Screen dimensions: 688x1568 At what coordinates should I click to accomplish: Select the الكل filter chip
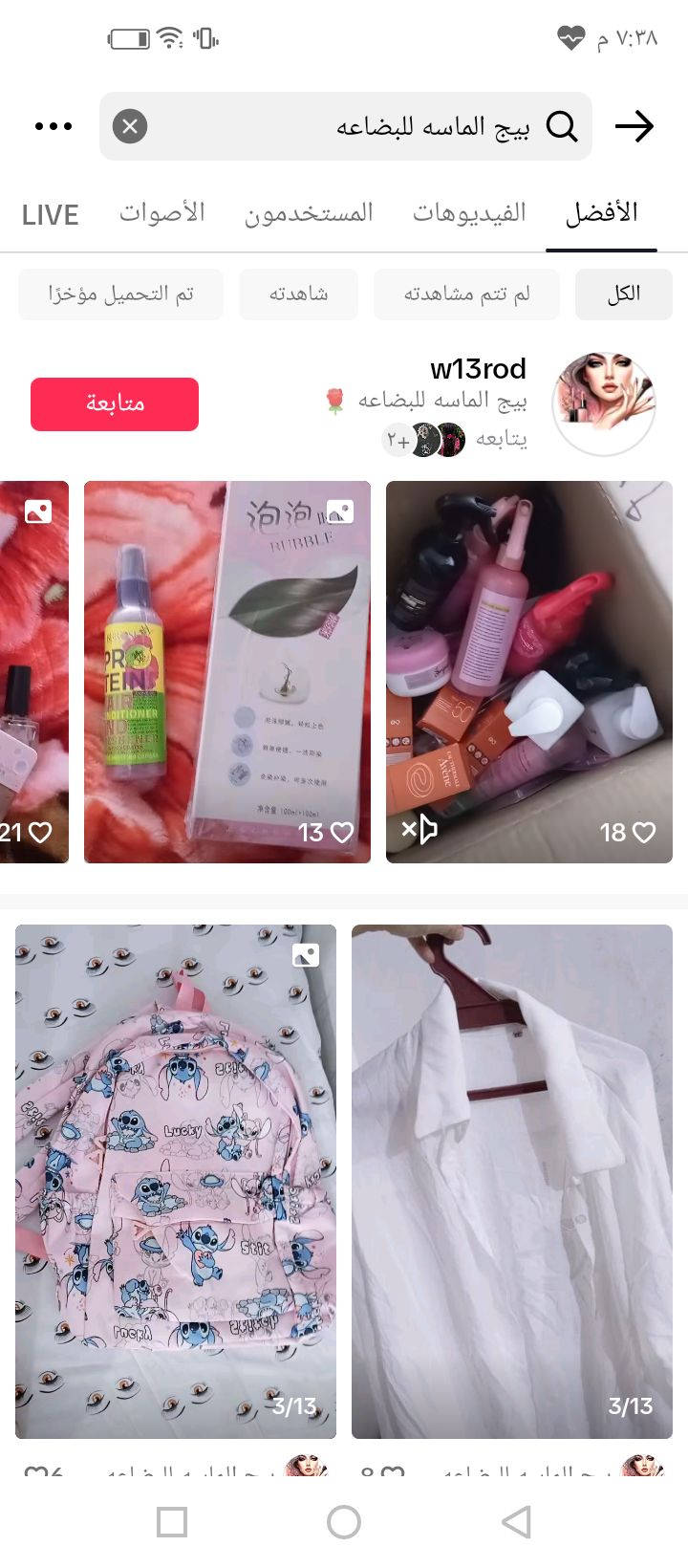pos(623,294)
